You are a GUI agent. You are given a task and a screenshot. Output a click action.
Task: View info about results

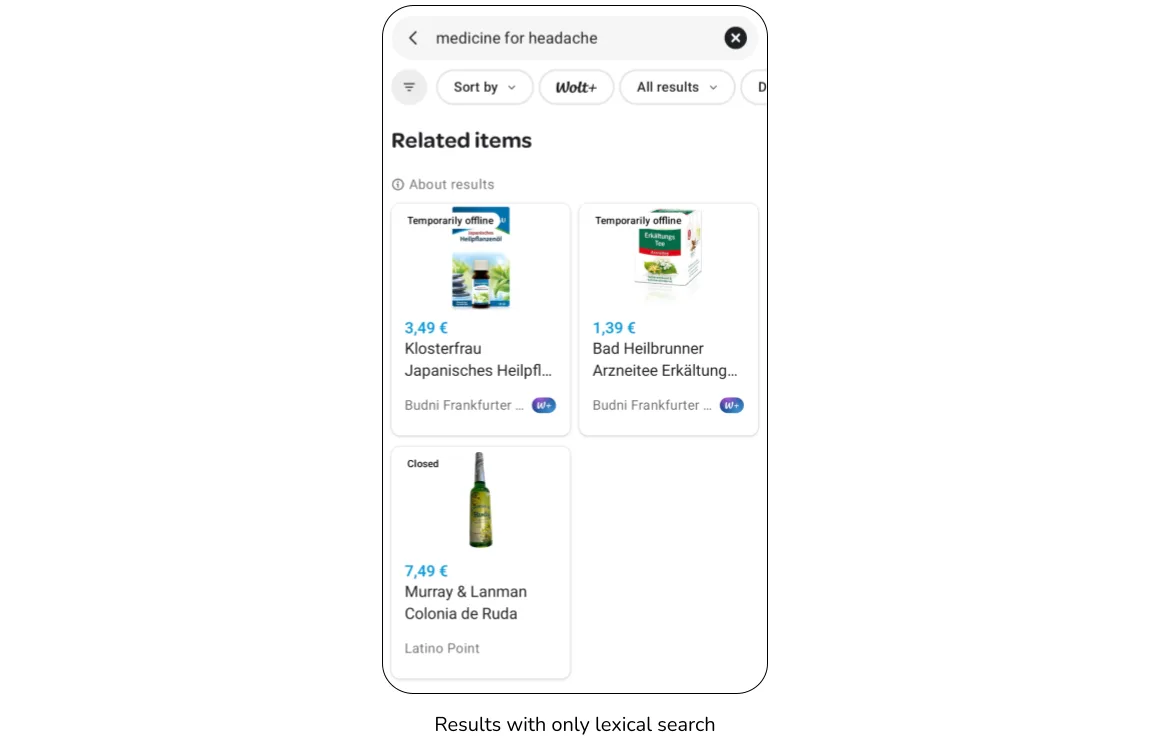click(x=443, y=184)
